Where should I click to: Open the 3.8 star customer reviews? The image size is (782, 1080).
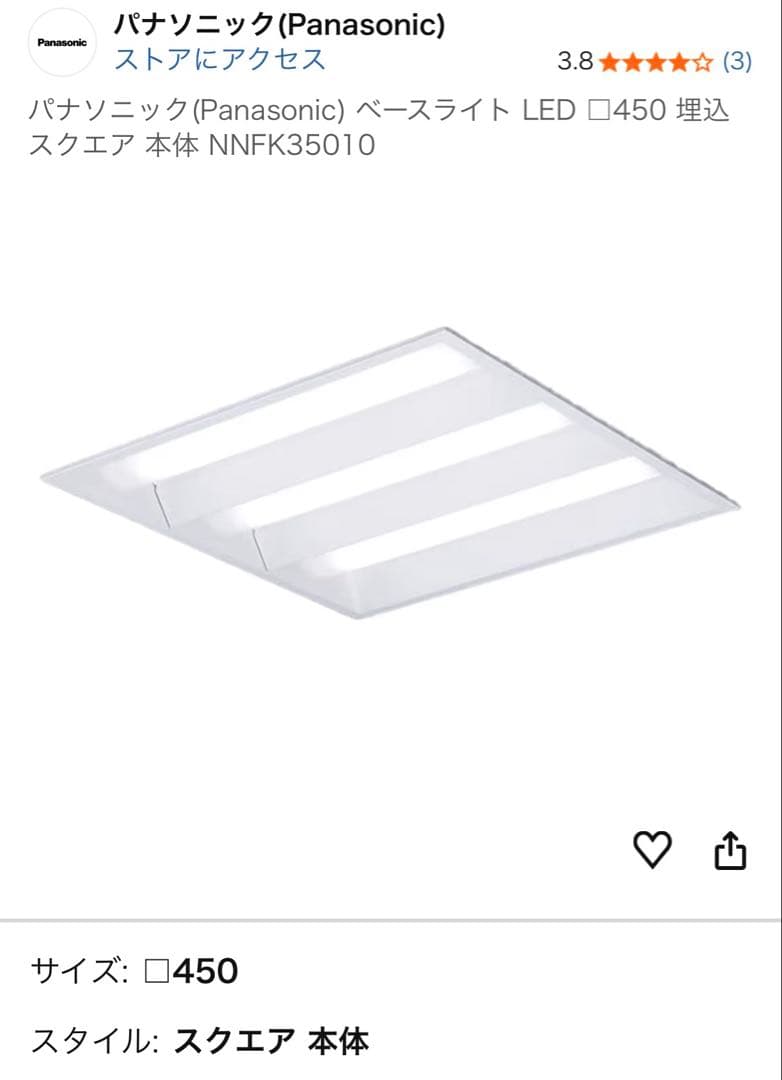click(x=655, y=62)
